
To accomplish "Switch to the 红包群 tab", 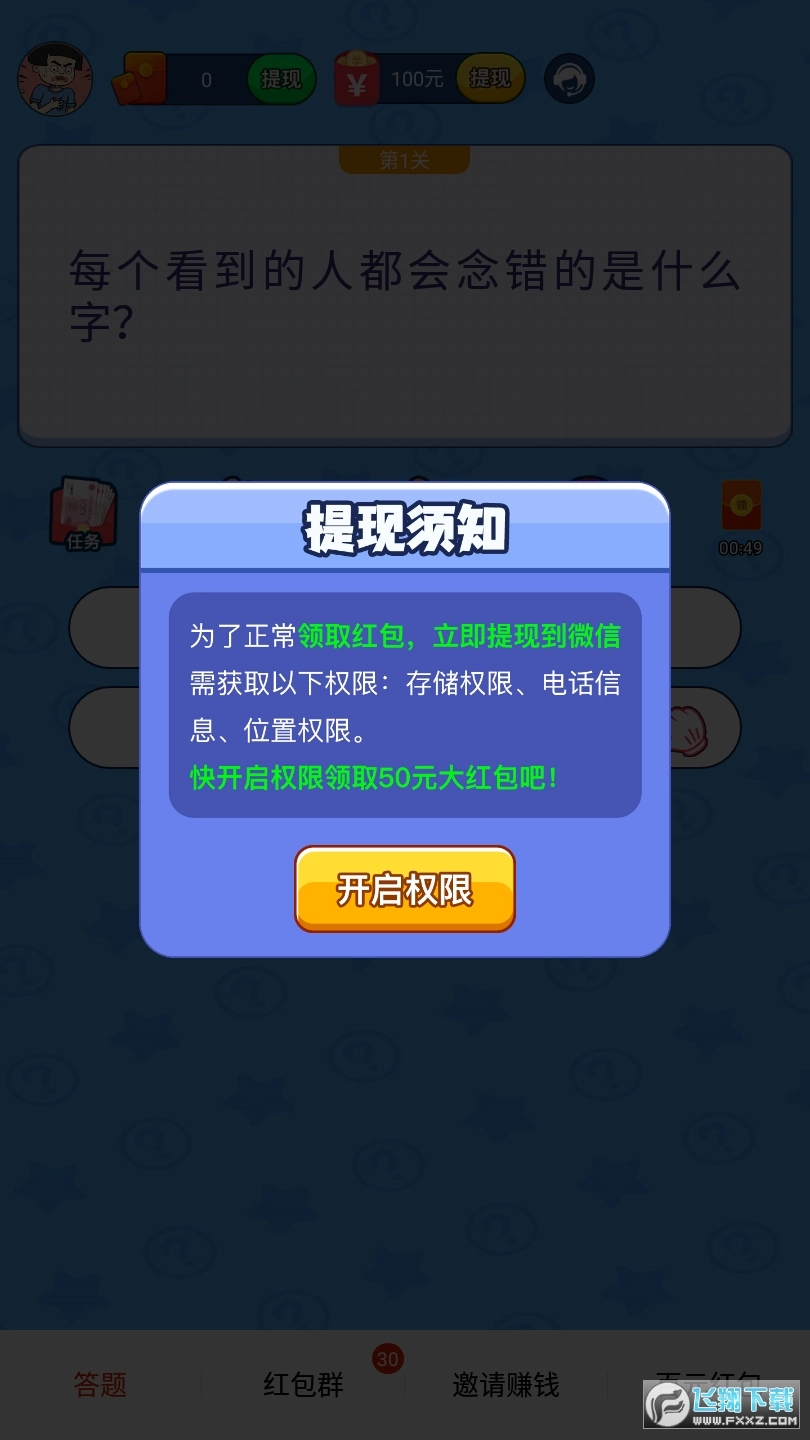I will point(301,1387).
